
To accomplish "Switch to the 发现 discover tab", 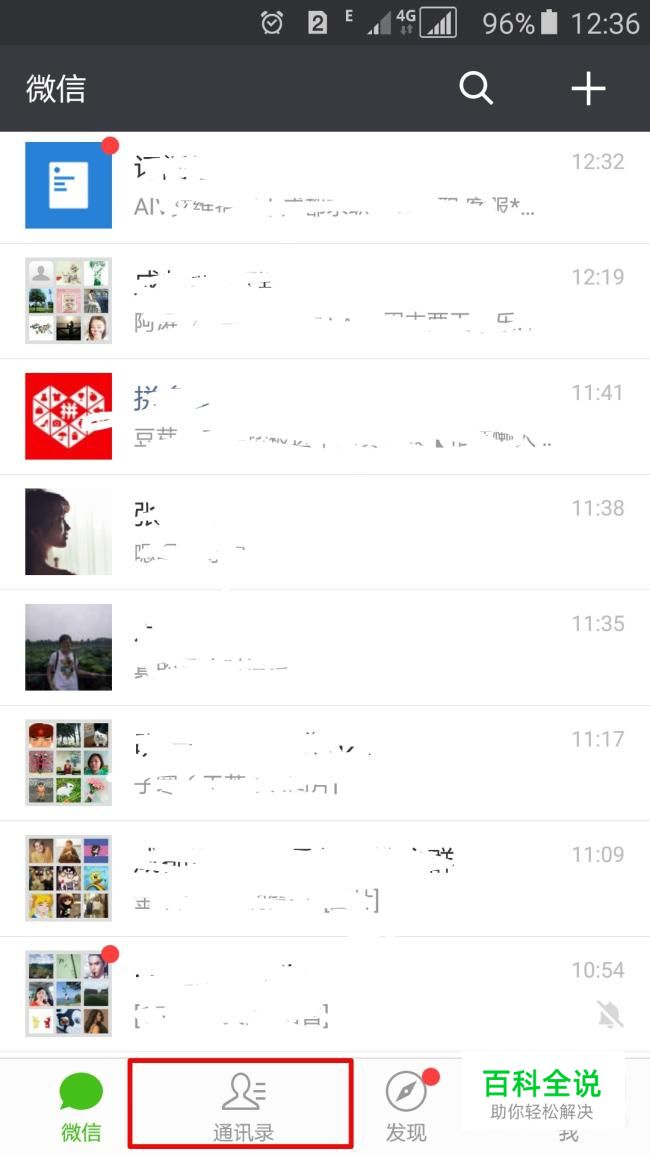I will [407, 1104].
